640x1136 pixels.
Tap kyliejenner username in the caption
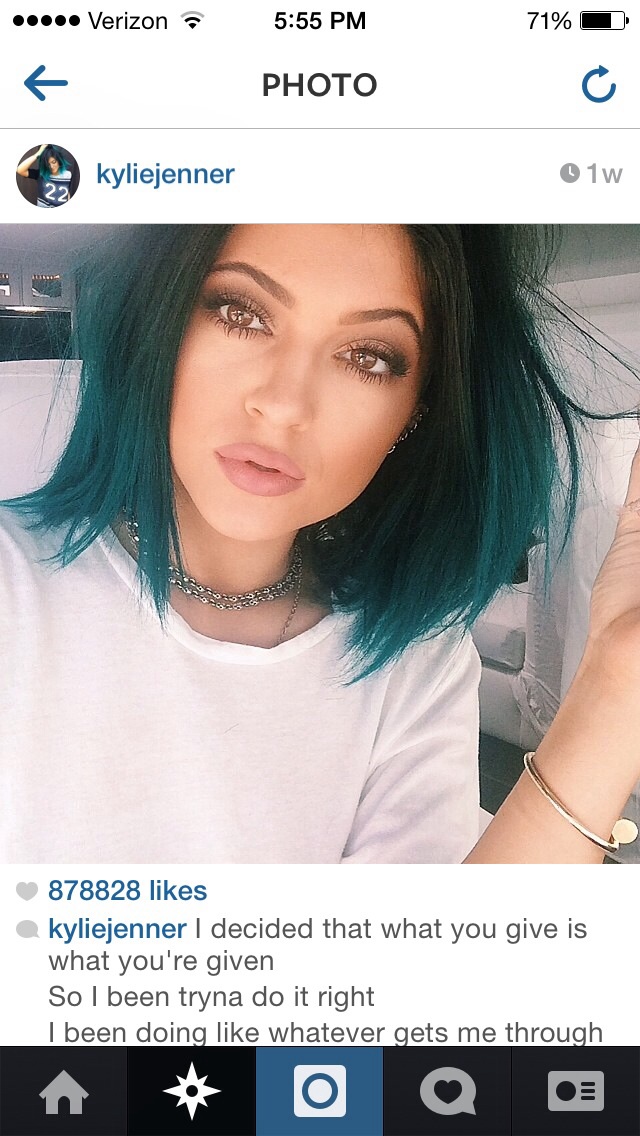117,929
